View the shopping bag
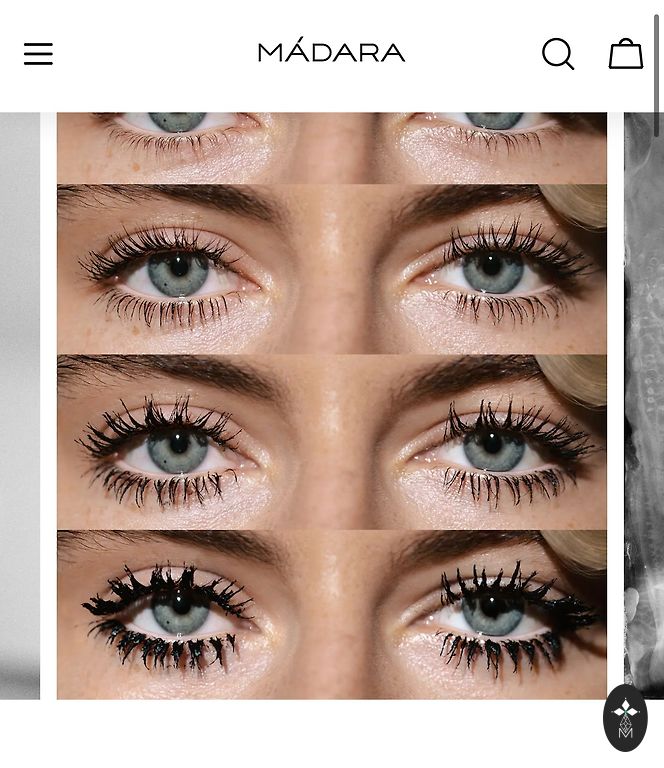664x768 pixels. pos(626,54)
